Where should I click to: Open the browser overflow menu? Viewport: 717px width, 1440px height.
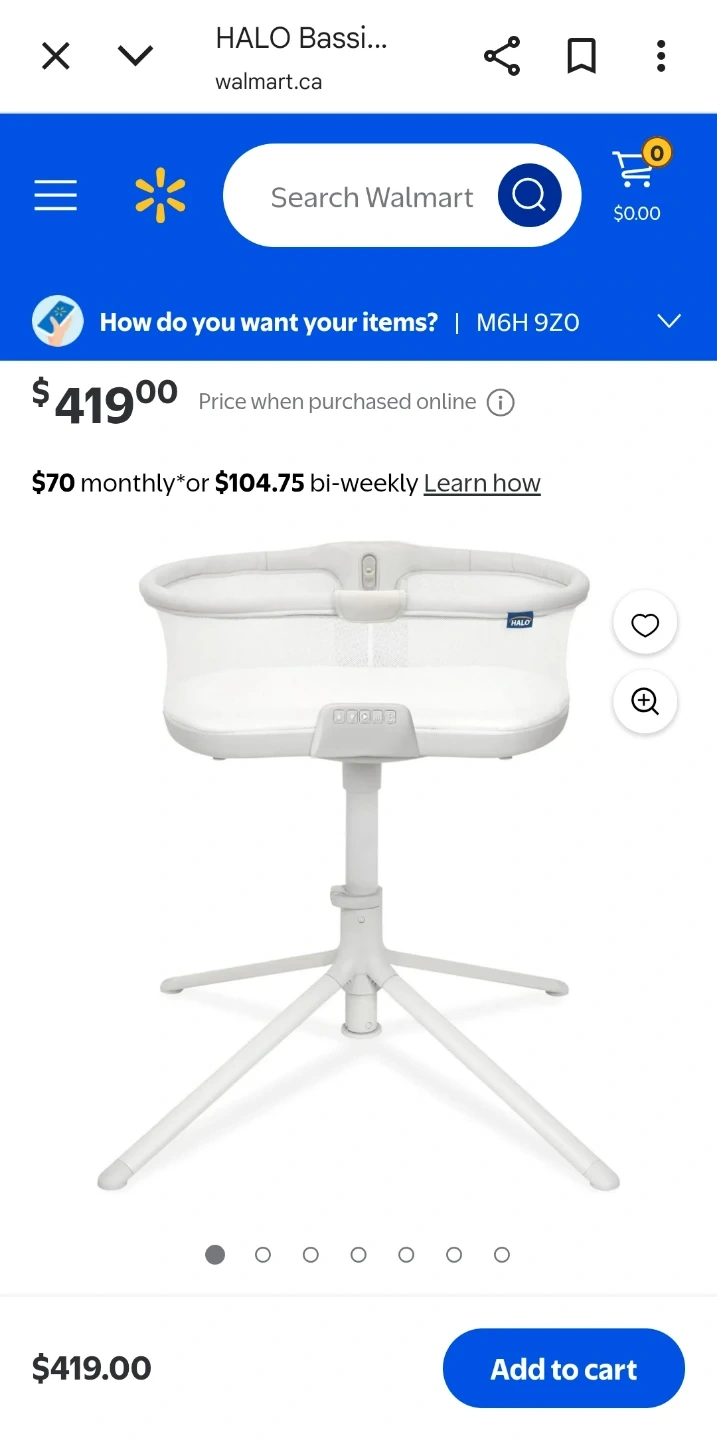(x=661, y=56)
